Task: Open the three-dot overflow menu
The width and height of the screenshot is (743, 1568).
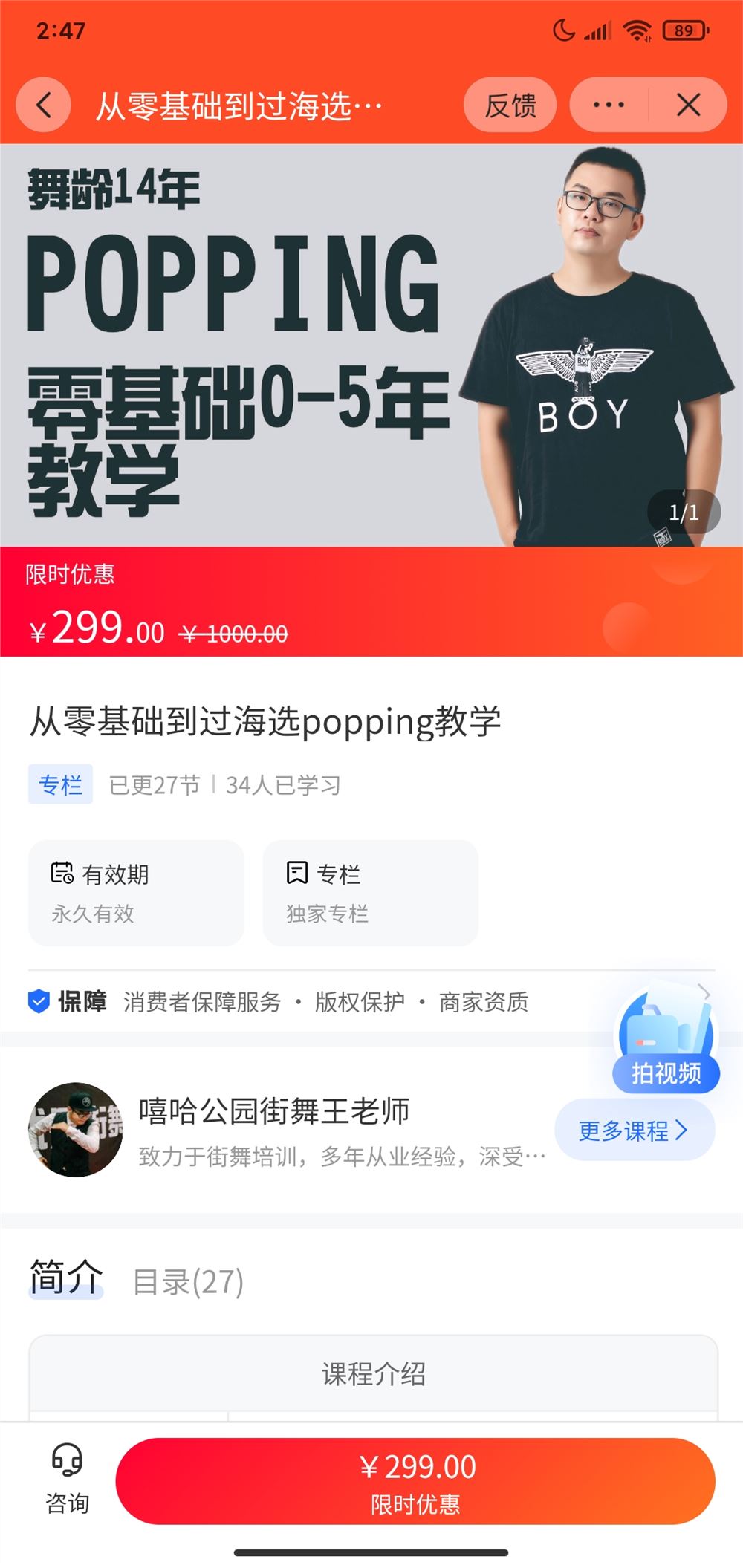Action: (609, 105)
